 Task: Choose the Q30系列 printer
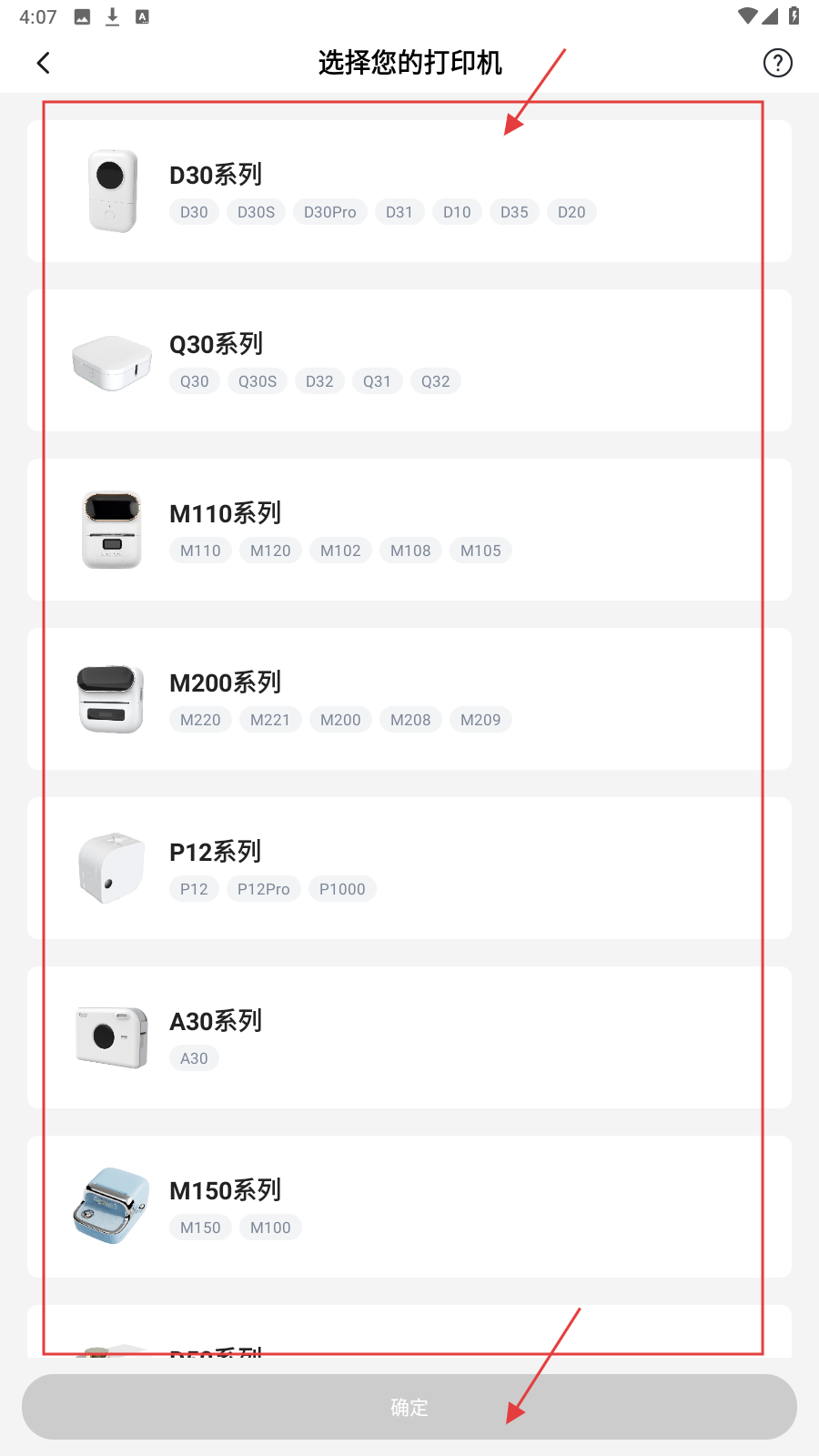(409, 360)
